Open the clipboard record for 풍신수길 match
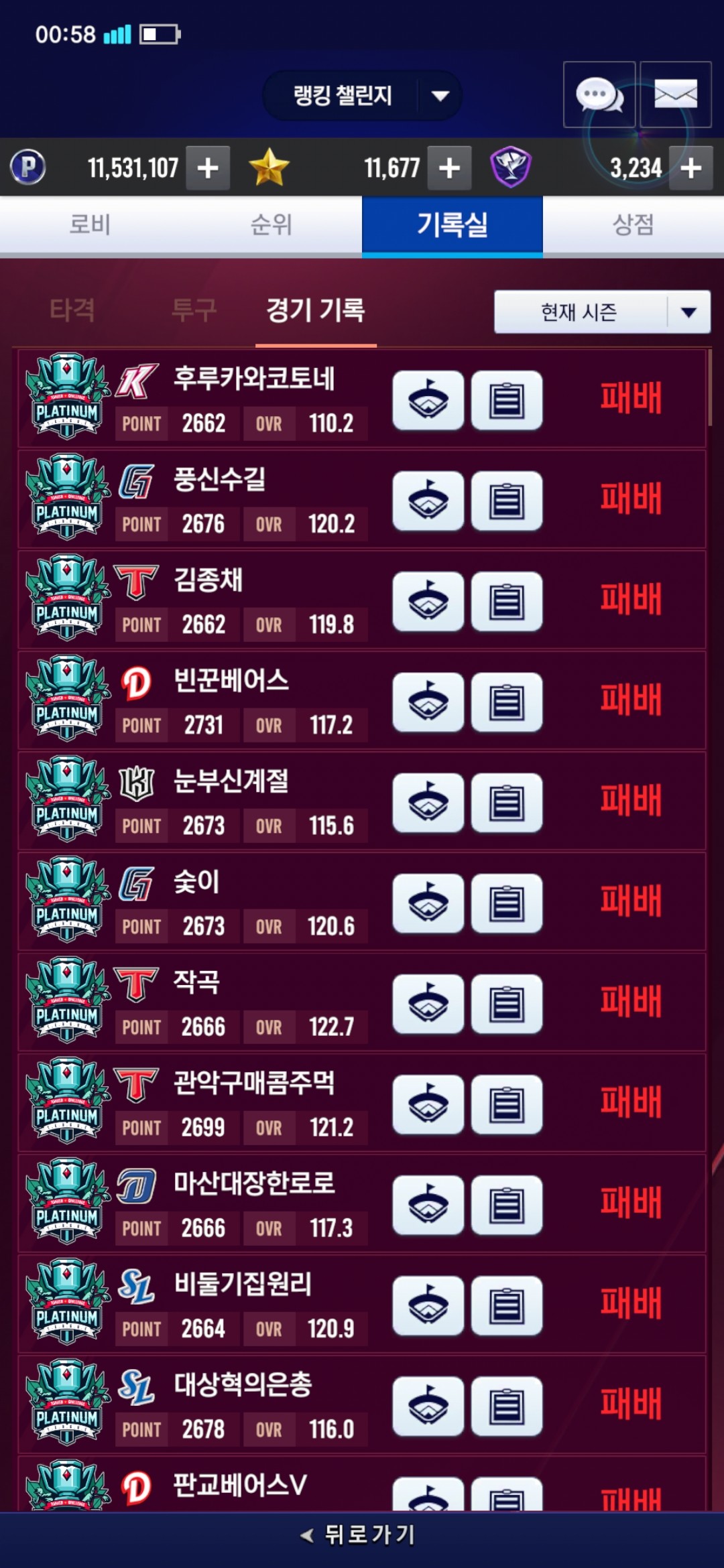Screen dimensions: 724x1568 coord(506,501)
